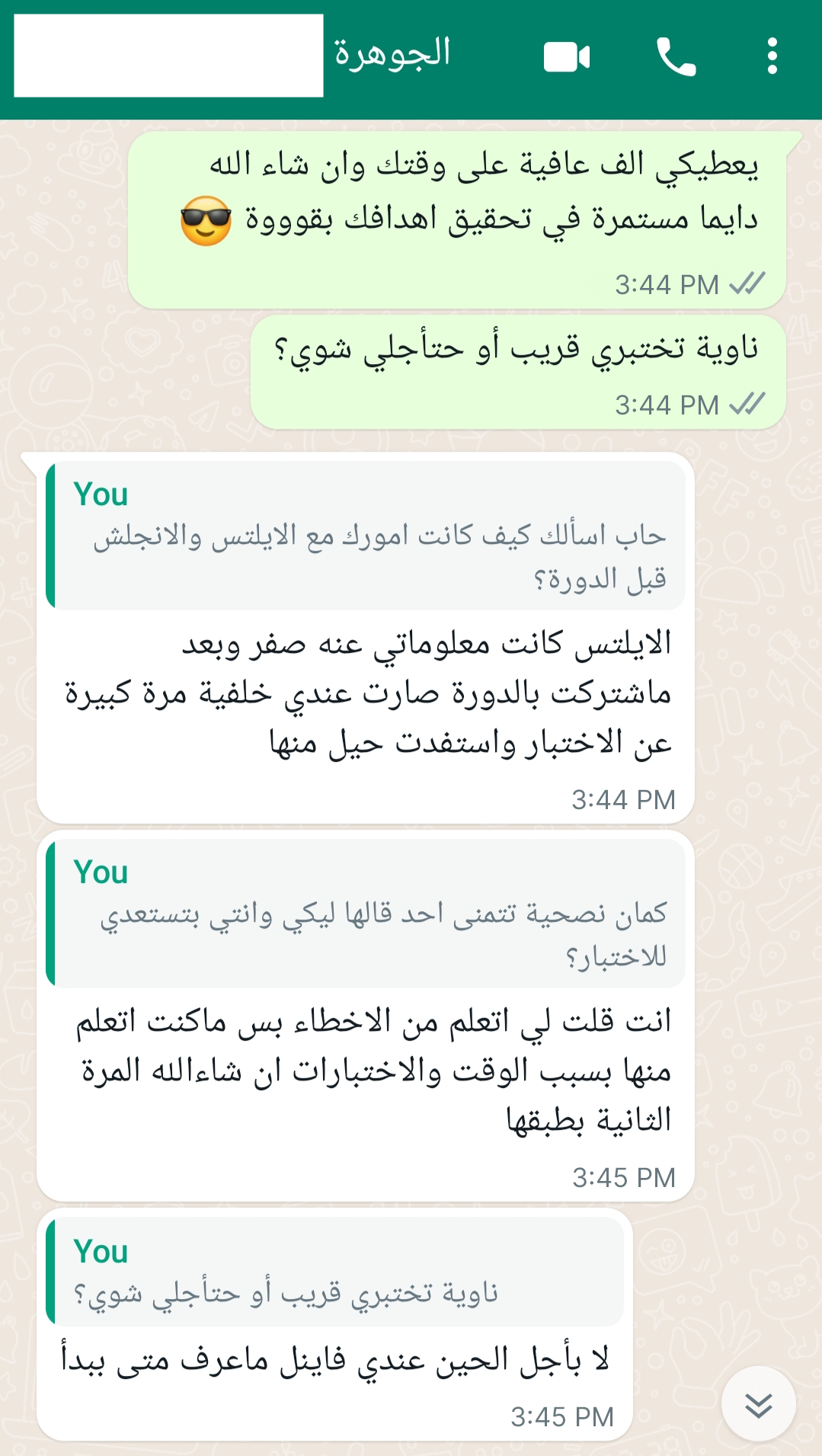Jump to quoted message about نصيحة للاختبار
This screenshot has height=1456, width=822.
(366, 913)
